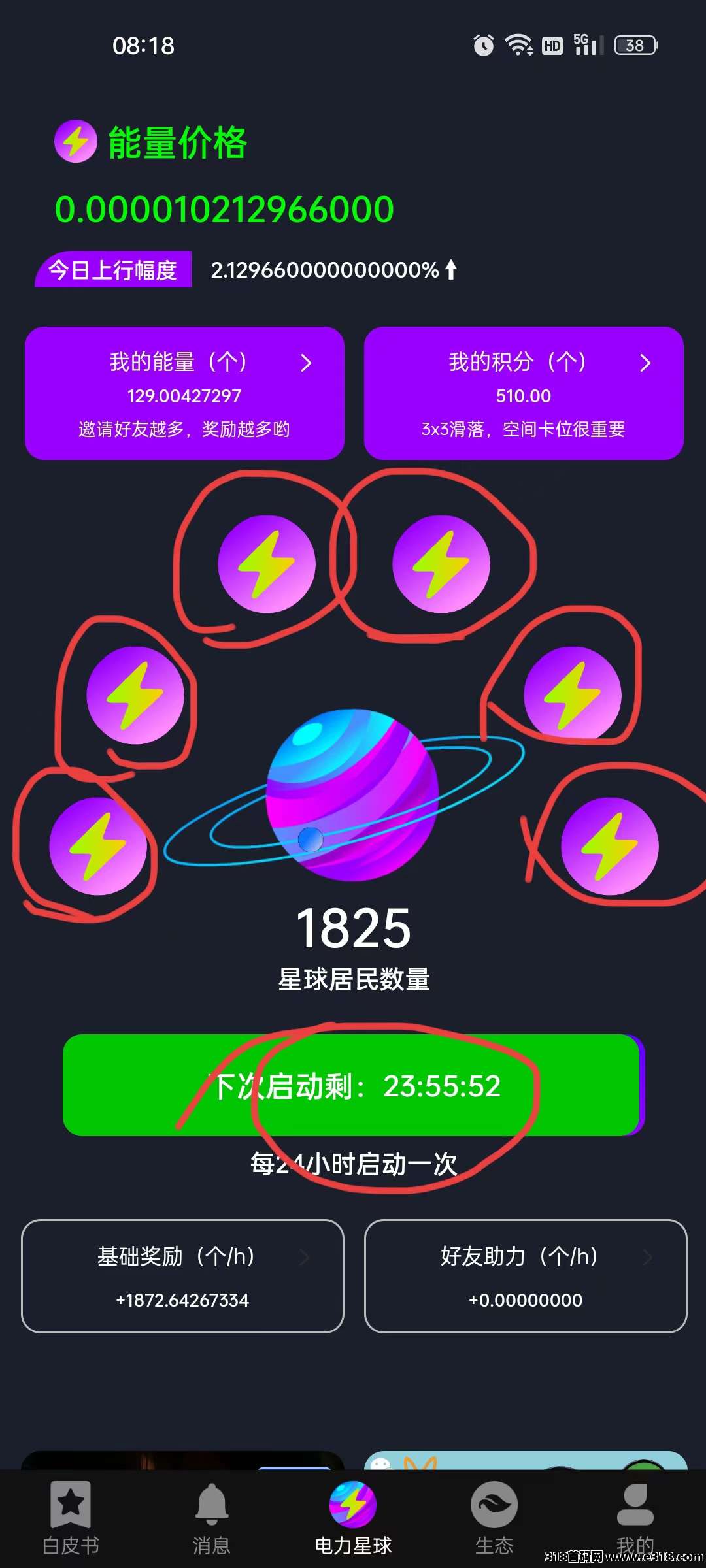Go to the 我的 tab

pos(635,1518)
